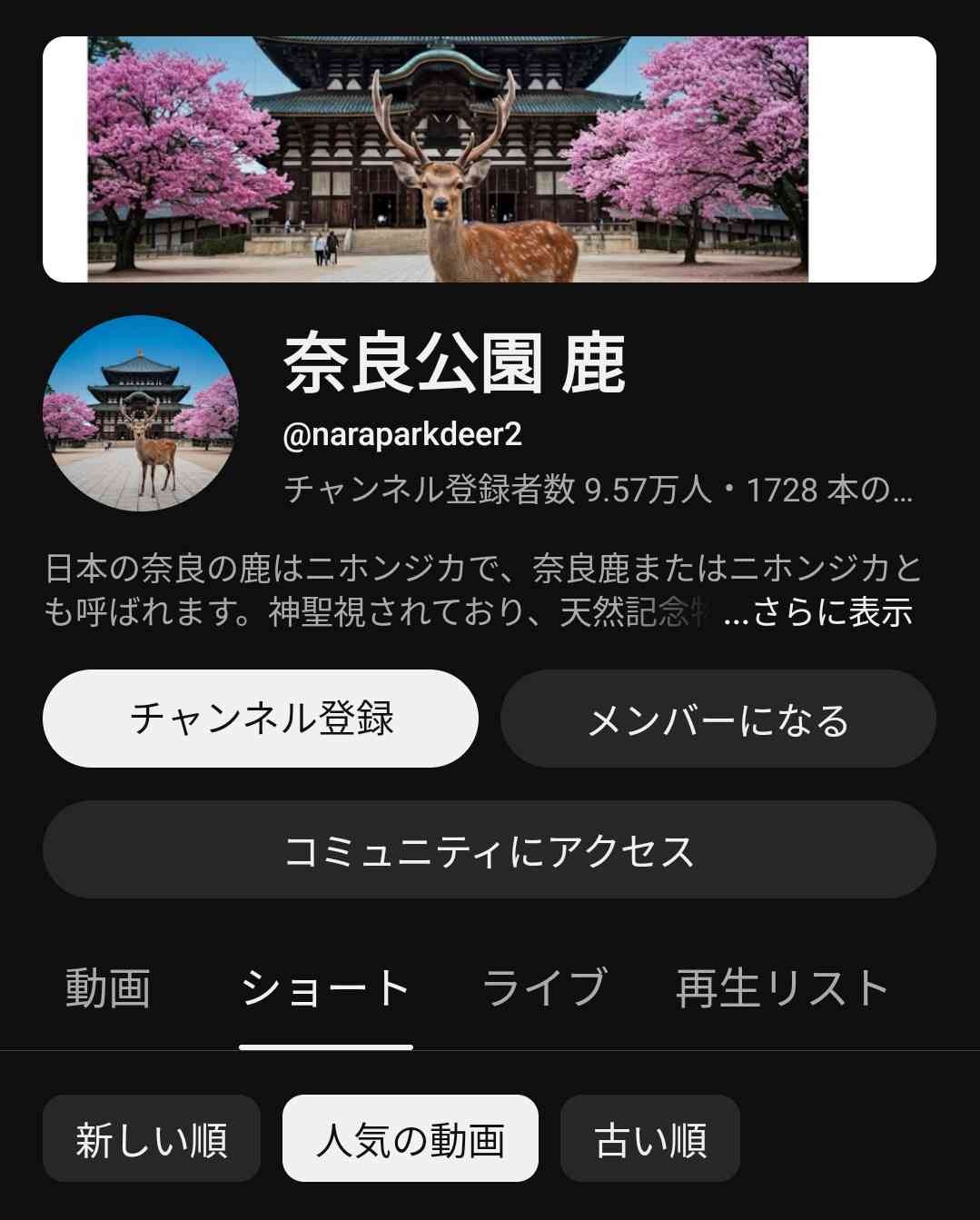980x1220 pixels.
Task: Select the ショート tab
Action: coord(325,988)
